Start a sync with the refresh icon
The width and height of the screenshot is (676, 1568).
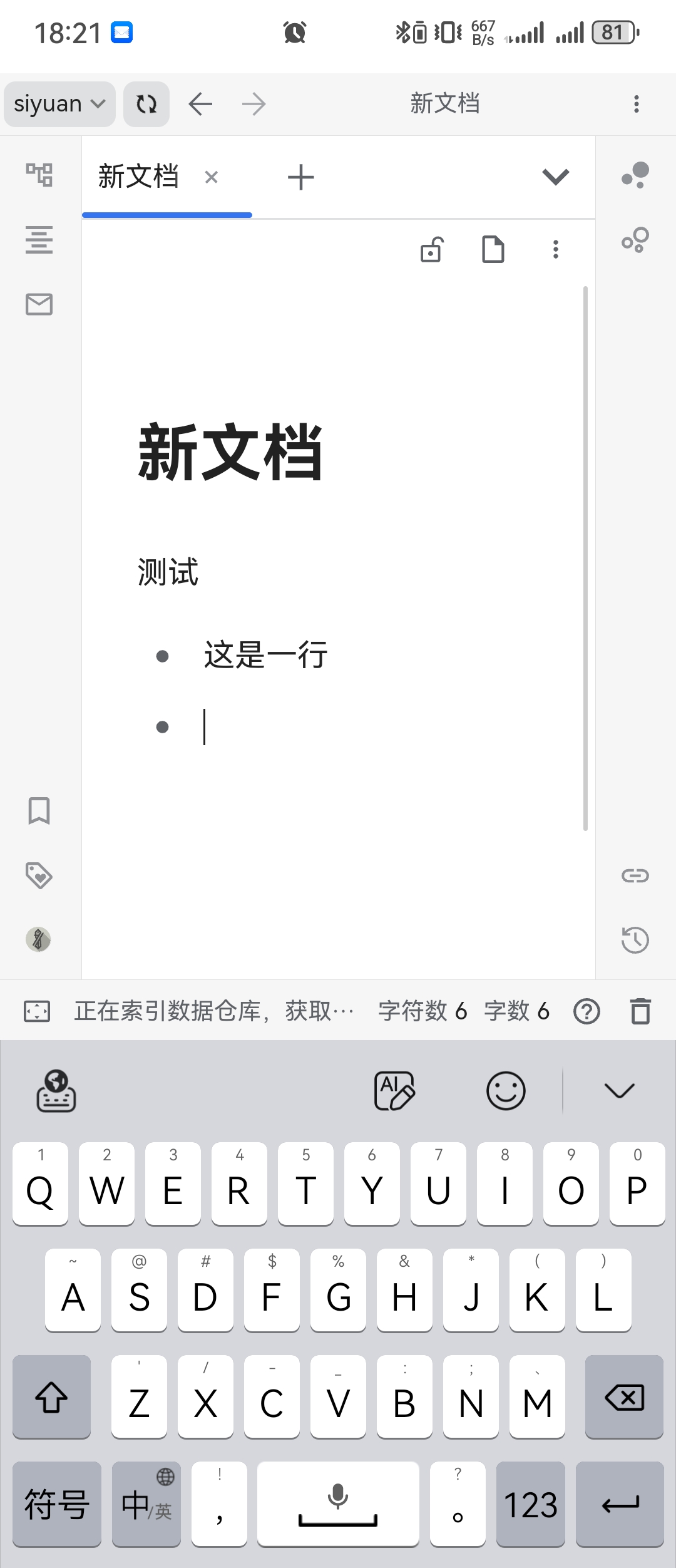click(146, 104)
